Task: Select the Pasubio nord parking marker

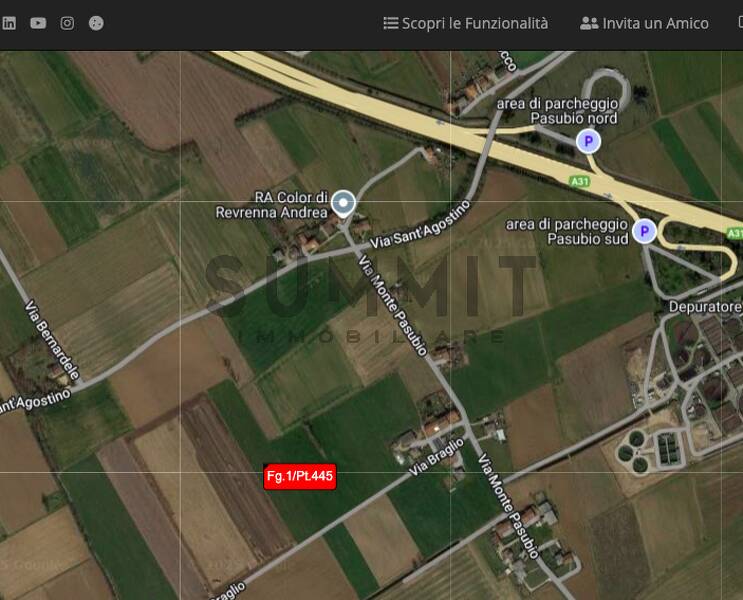Action: click(x=589, y=142)
